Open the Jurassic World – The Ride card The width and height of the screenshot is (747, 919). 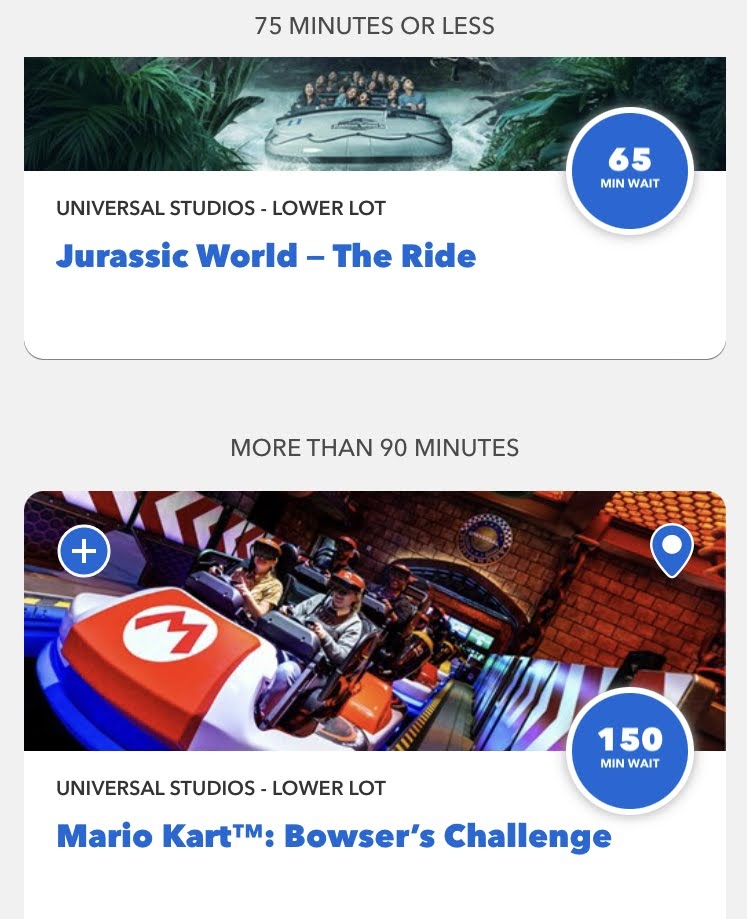coord(266,256)
